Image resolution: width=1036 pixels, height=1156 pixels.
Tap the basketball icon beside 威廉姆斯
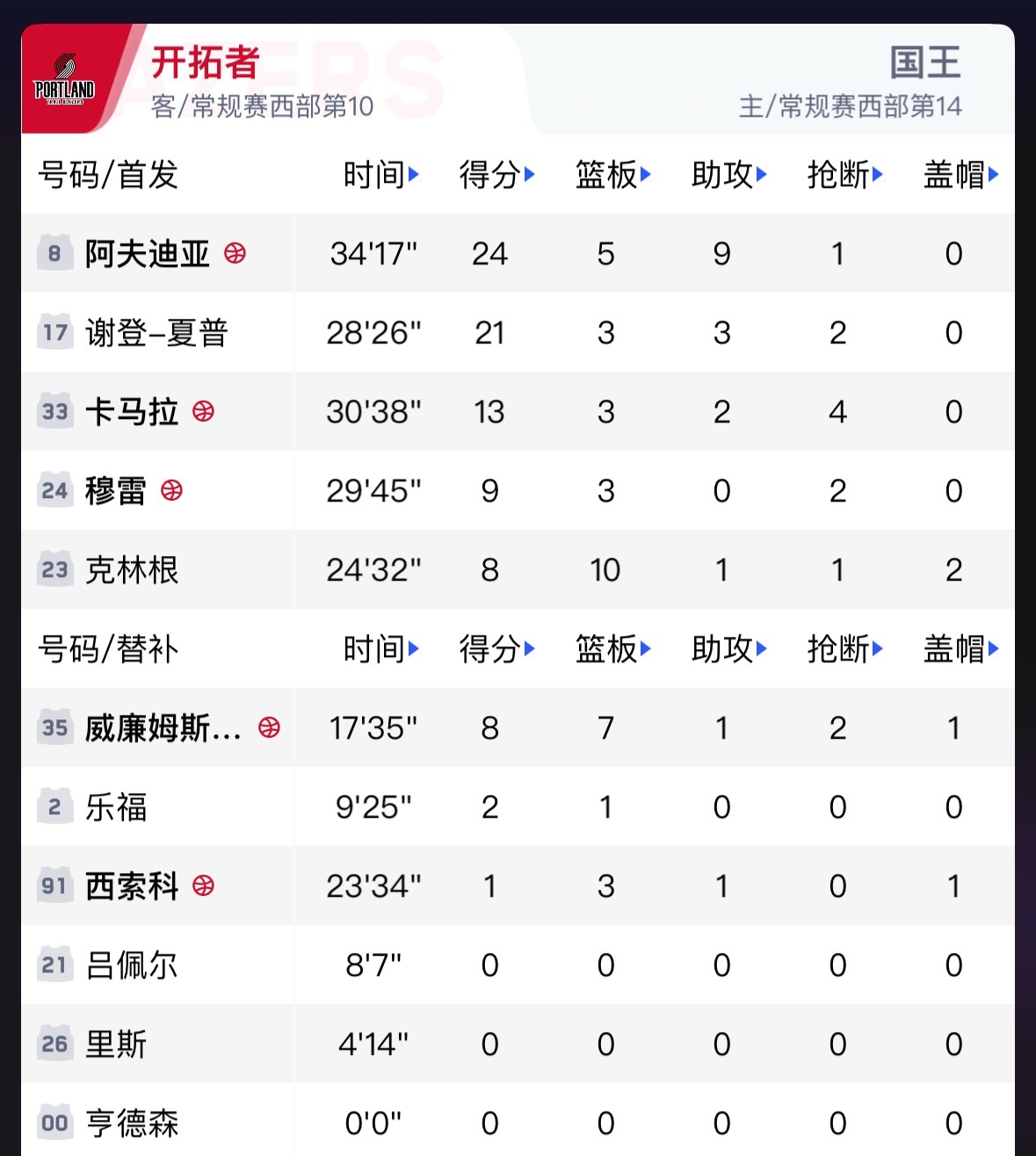click(x=269, y=728)
